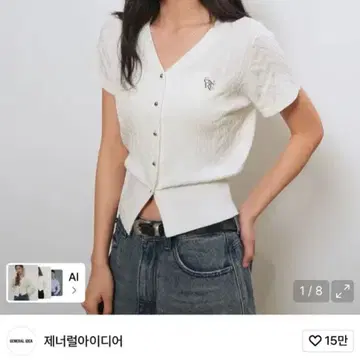Tap the main product photo

(x=180, y=157)
